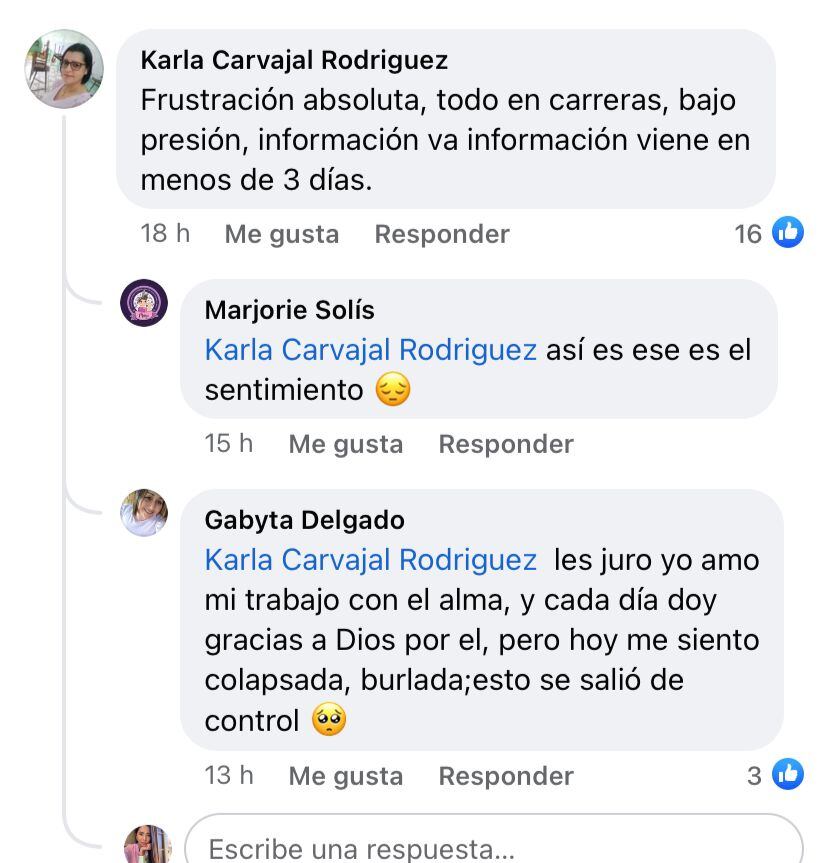Open Gabyta Delgado's profile from her name
Screen dimensions: 828x863
point(304,520)
